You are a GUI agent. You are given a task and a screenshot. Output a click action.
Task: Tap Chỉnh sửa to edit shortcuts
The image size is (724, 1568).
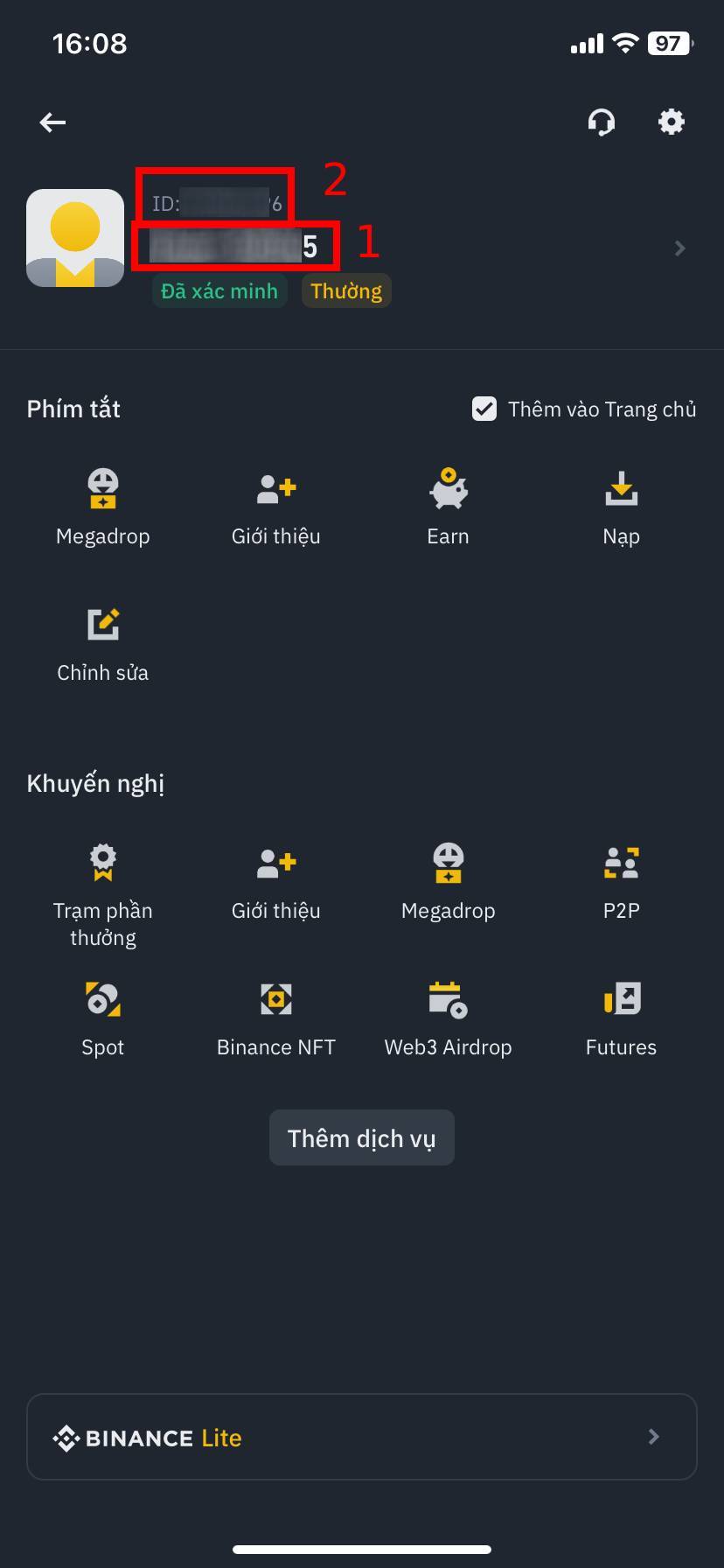pyautogui.click(x=103, y=645)
